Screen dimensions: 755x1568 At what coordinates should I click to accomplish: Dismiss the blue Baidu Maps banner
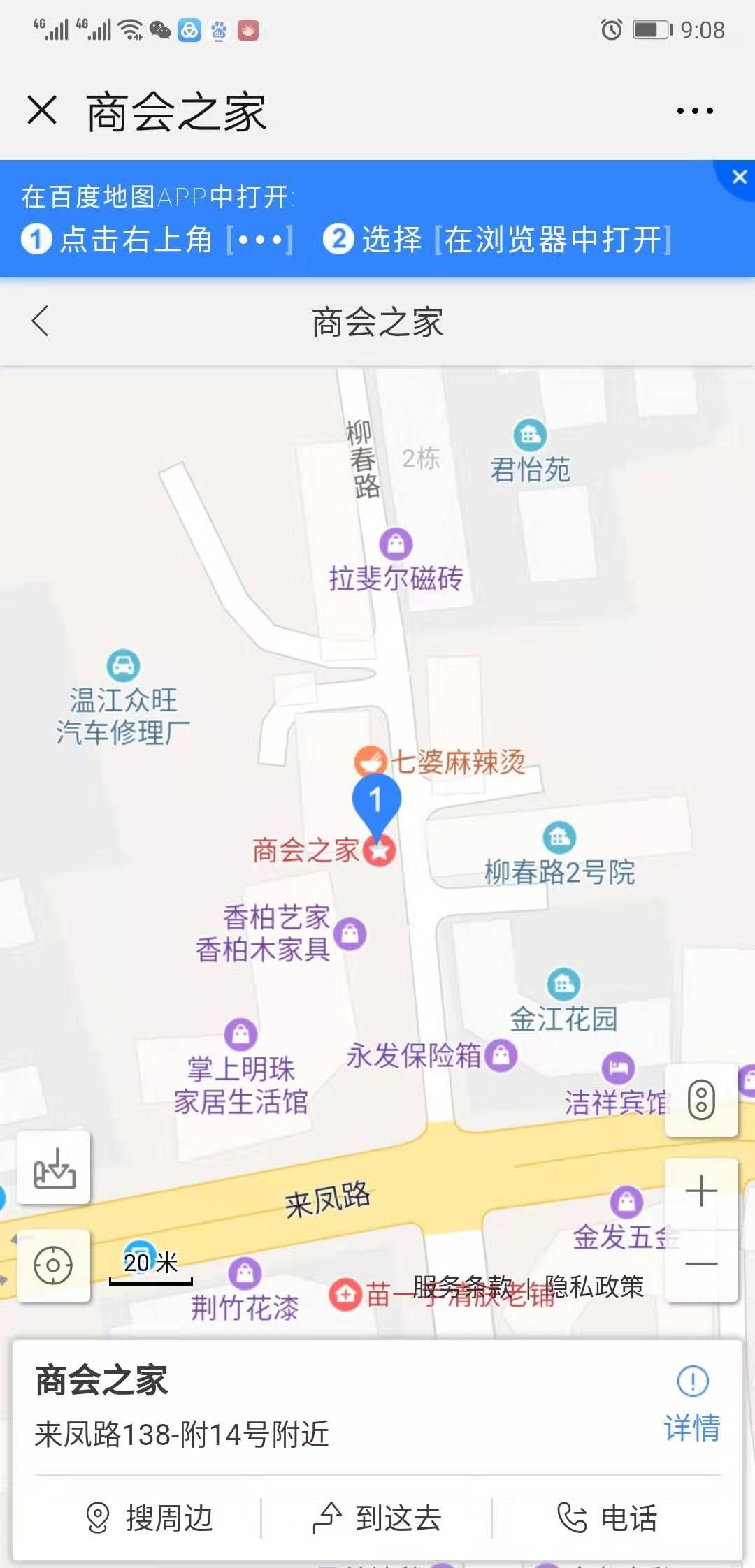pyautogui.click(x=739, y=177)
